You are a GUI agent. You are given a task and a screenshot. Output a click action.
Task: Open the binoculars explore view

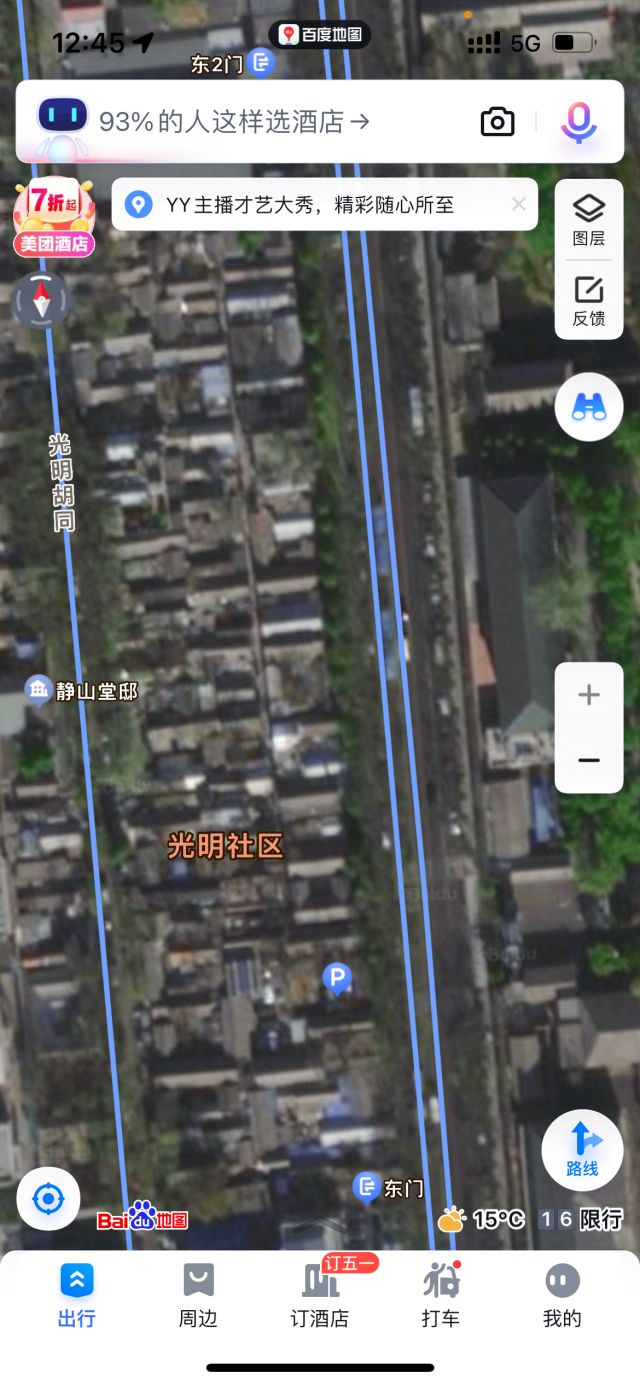pyautogui.click(x=589, y=407)
